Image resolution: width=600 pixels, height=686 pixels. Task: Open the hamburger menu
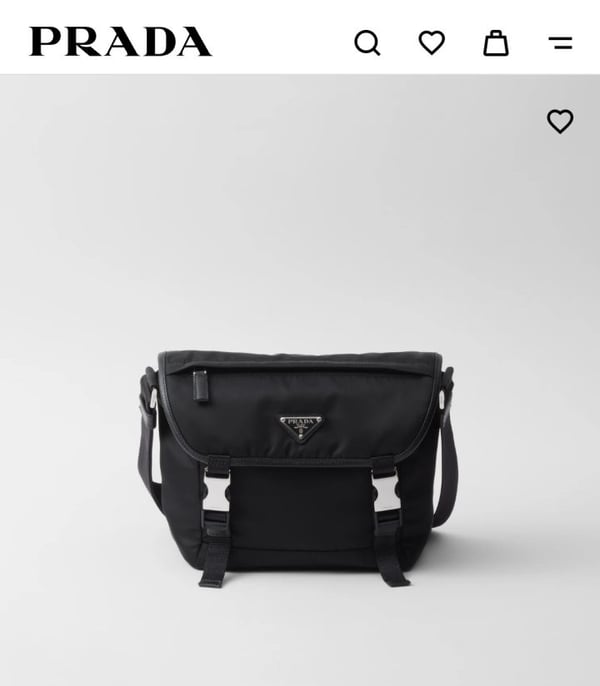[x=561, y=43]
